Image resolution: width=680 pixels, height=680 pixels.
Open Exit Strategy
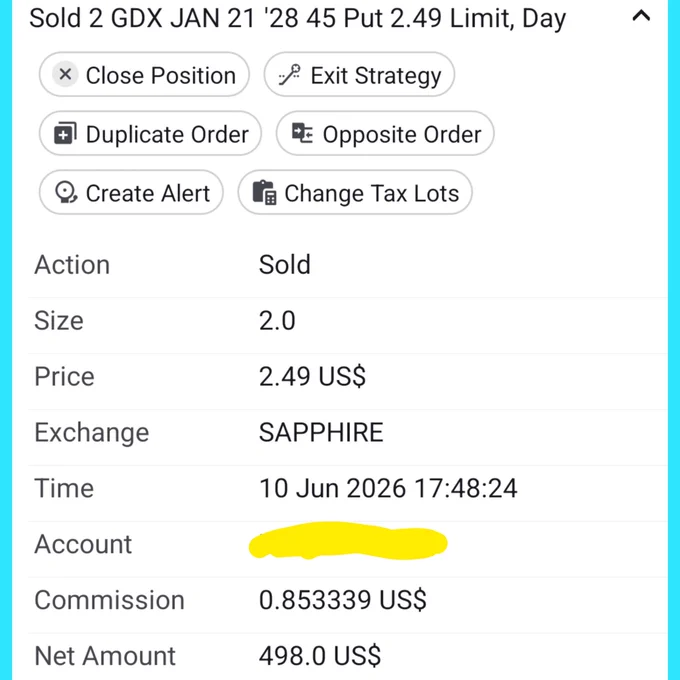[359, 75]
